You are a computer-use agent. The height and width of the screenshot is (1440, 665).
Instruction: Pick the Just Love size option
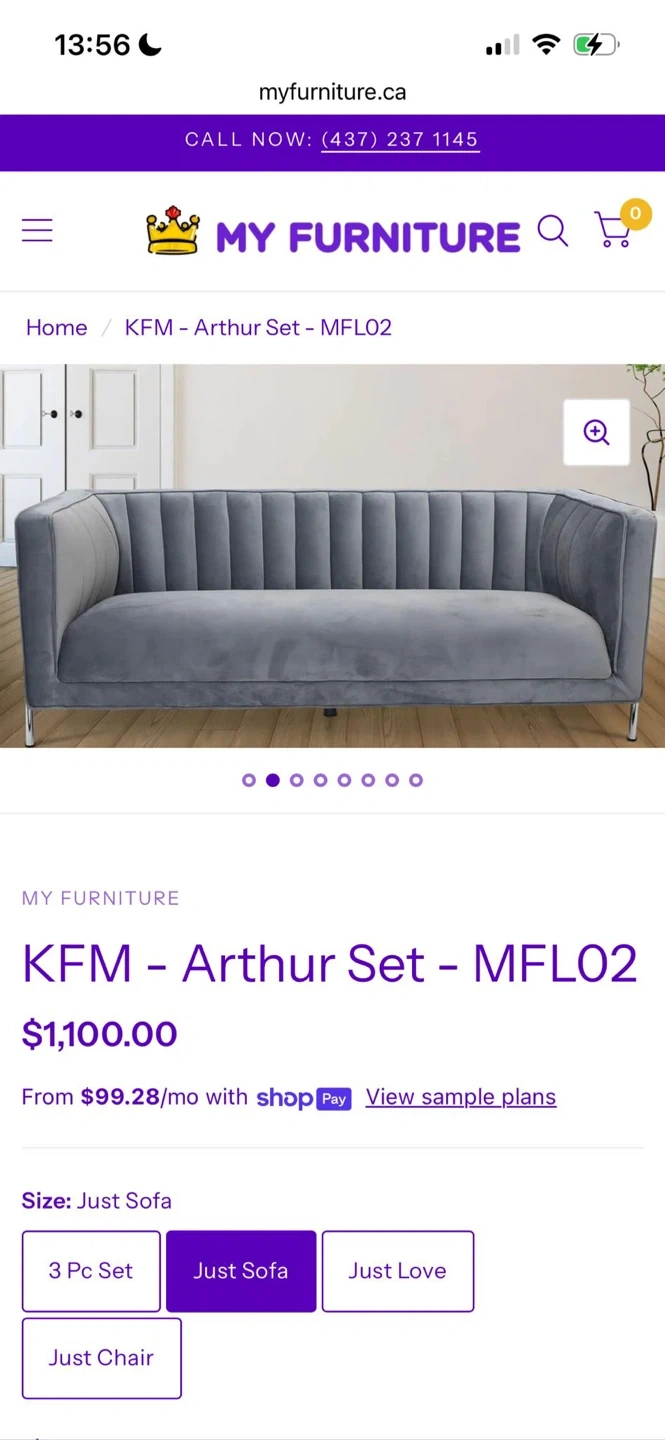pos(397,1271)
